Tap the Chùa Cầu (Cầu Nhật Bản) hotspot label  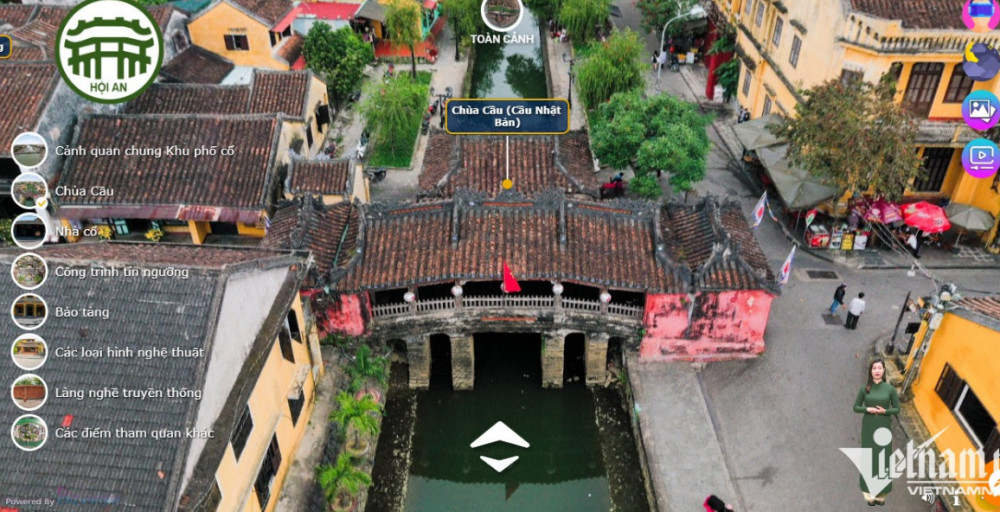[x=507, y=116]
